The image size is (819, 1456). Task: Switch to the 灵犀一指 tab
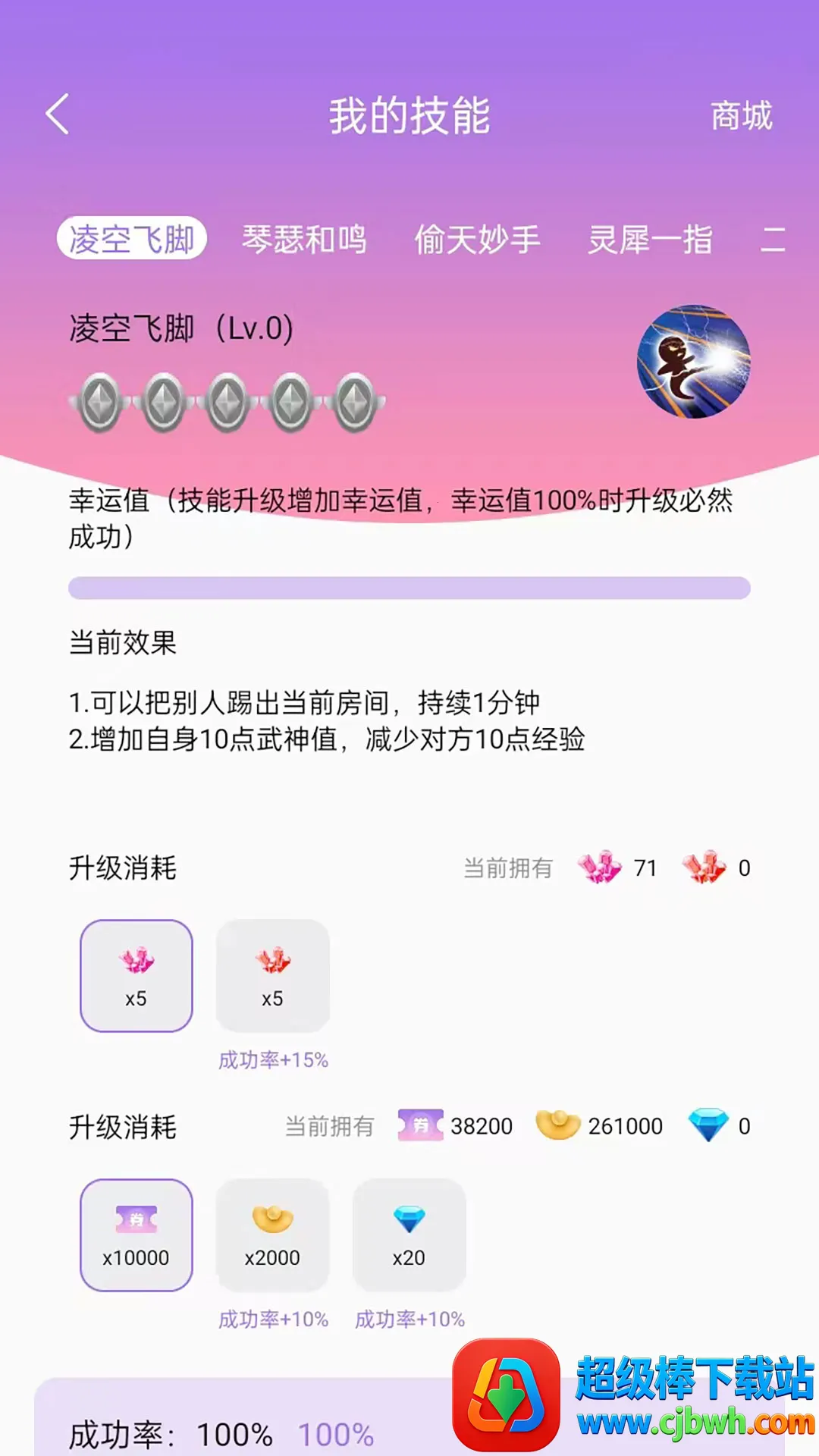coord(650,240)
